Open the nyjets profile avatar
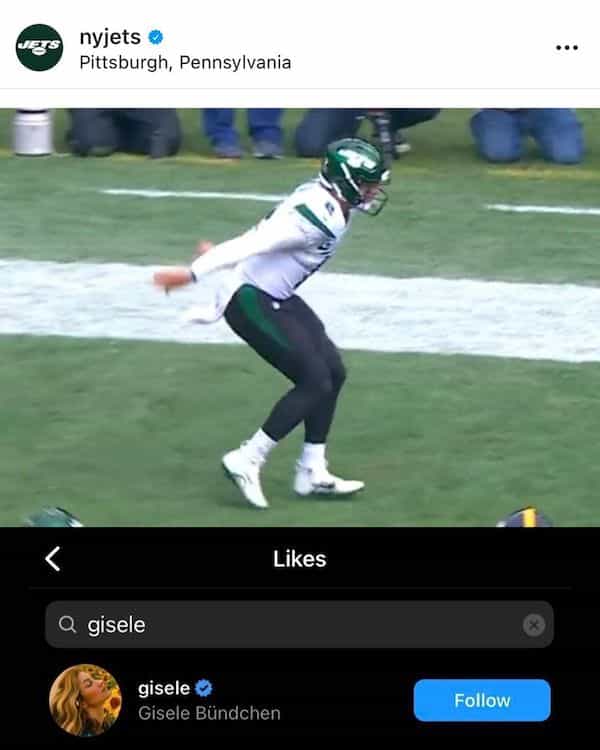600x750 pixels. [39, 48]
